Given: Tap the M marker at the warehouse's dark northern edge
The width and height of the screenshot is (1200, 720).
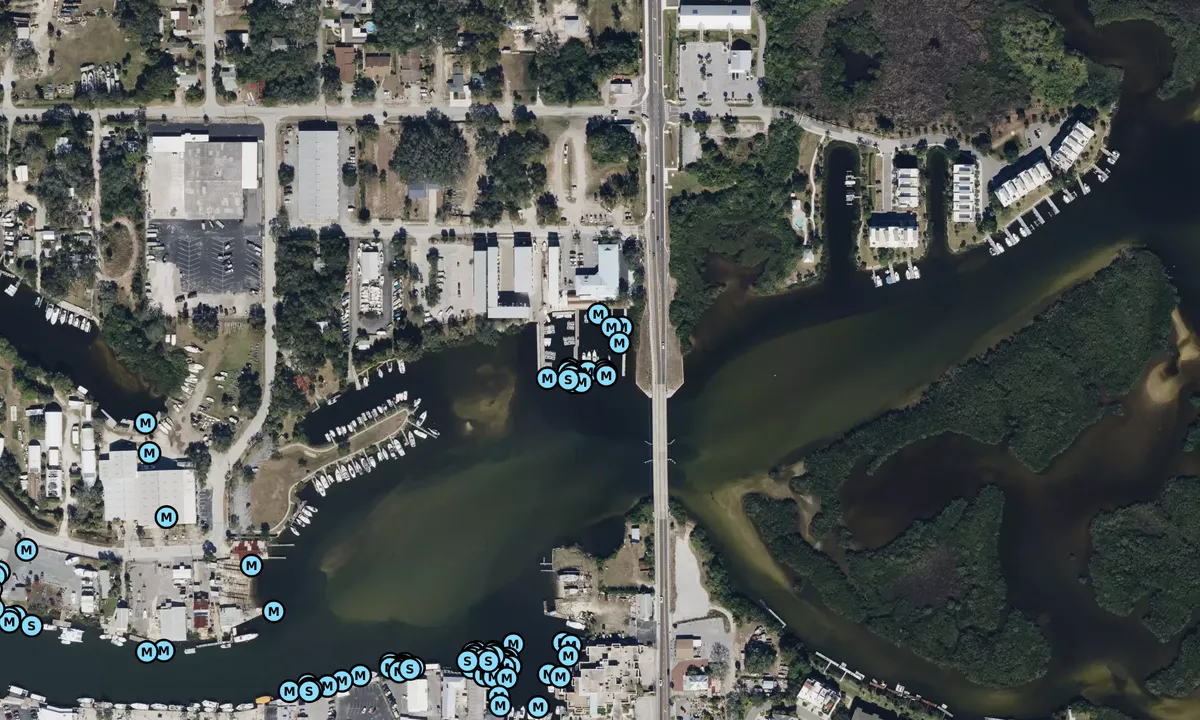Looking at the screenshot, I should coord(149,453).
